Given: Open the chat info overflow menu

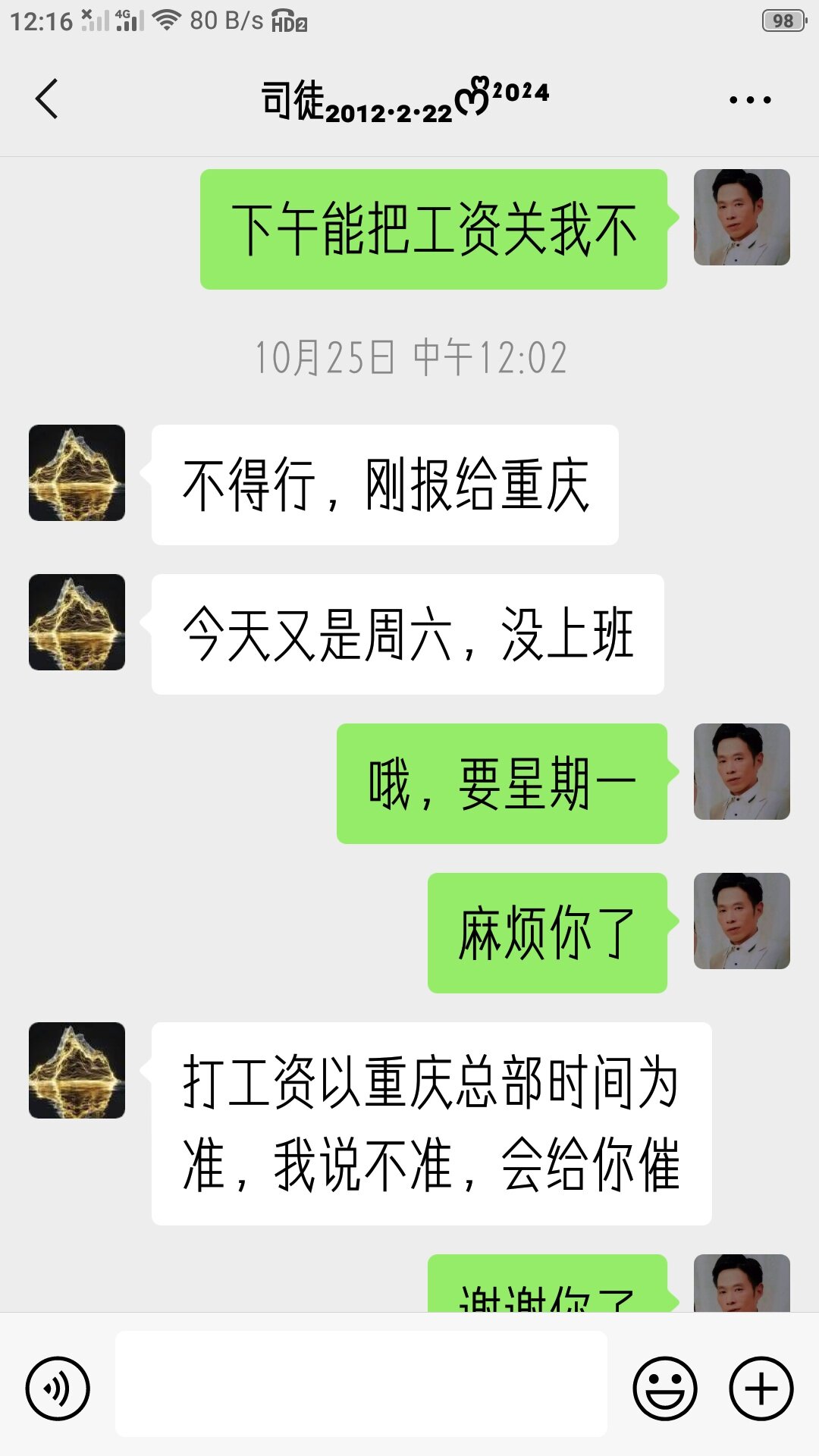Looking at the screenshot, I should click(749, 99).
